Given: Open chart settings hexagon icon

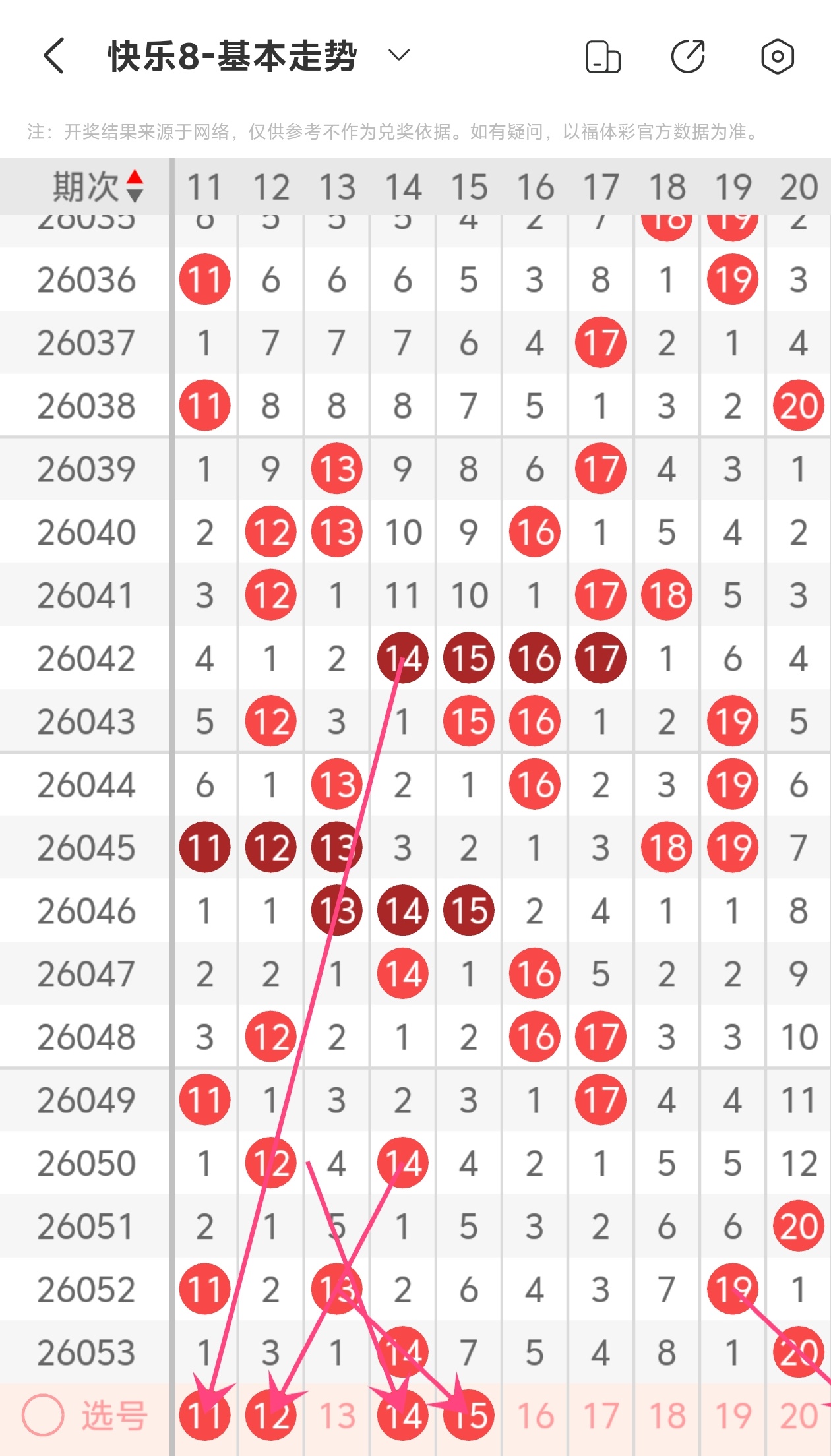Looking at the screenshot, I should pos(777,56).
